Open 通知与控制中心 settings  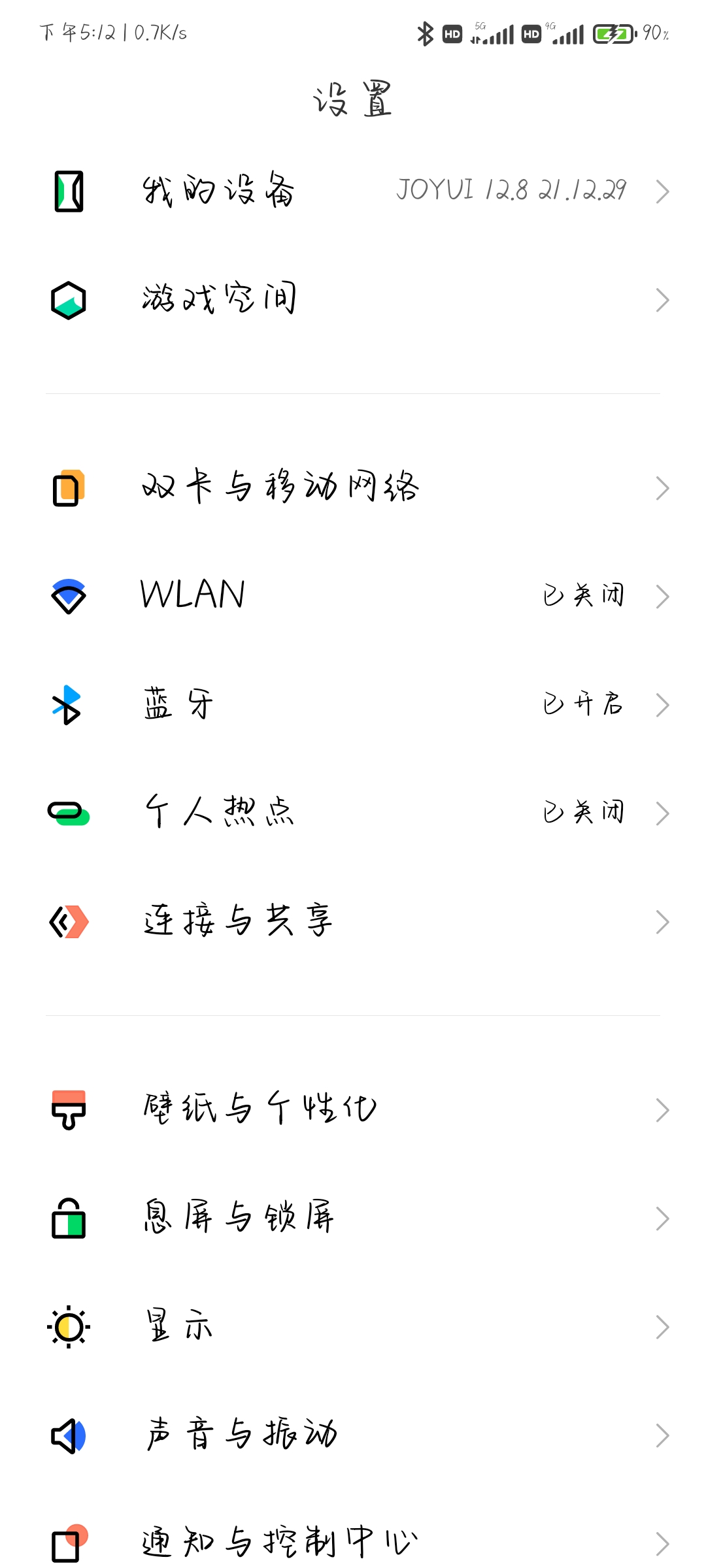[353, 1535]
